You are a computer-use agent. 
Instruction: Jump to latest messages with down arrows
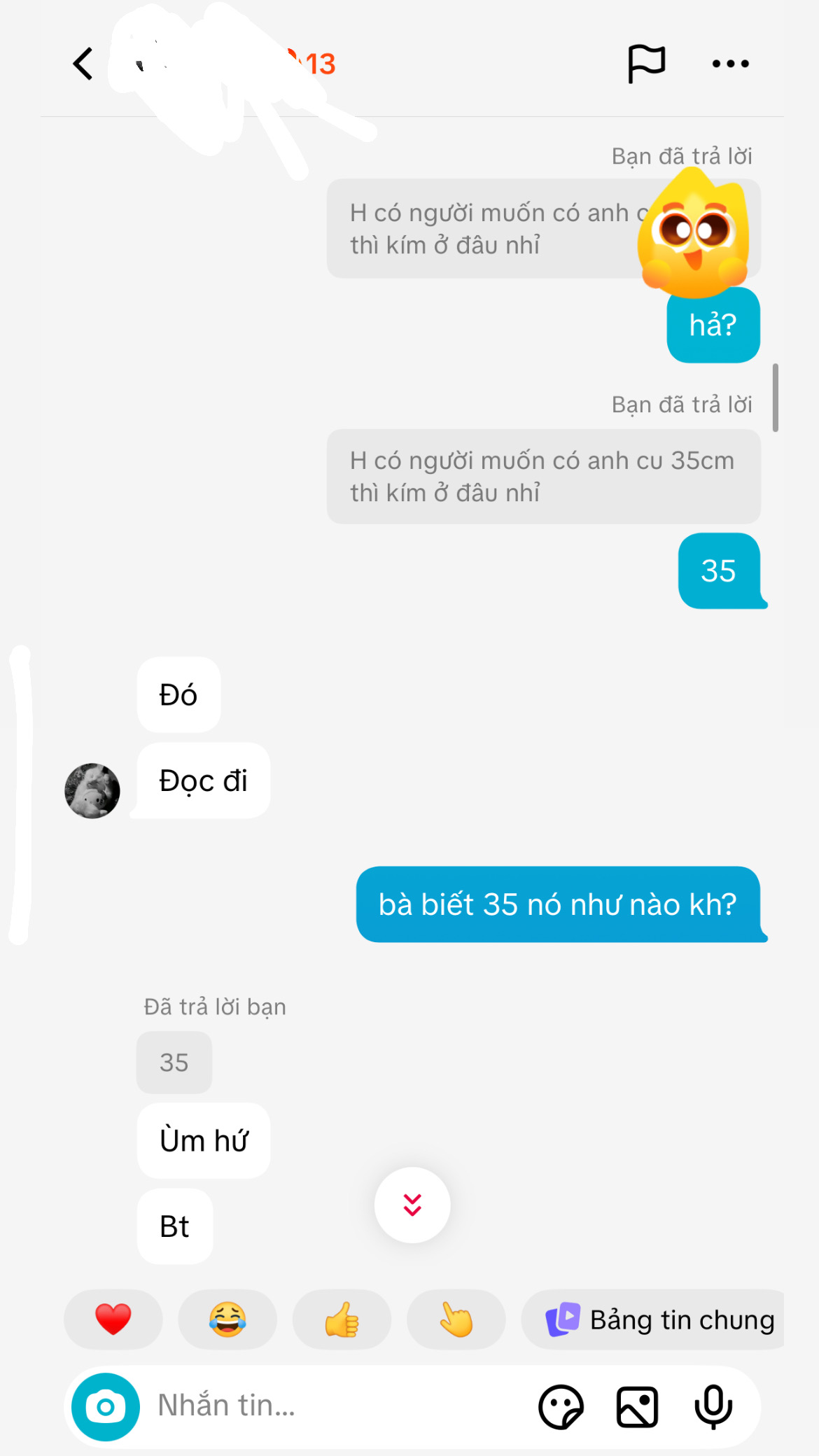(412, 1205)
